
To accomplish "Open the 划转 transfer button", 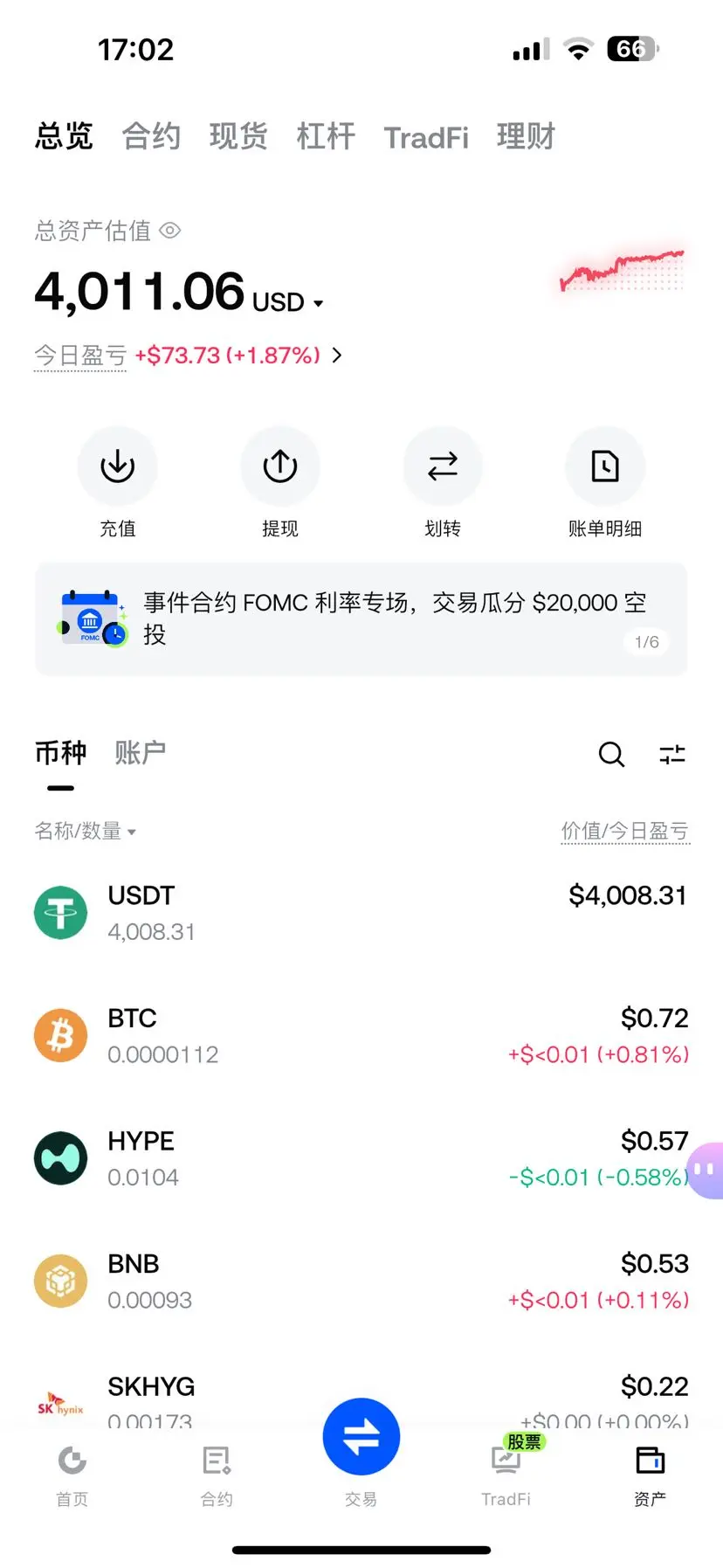I will pyautogui.click(x=443, y=483).
